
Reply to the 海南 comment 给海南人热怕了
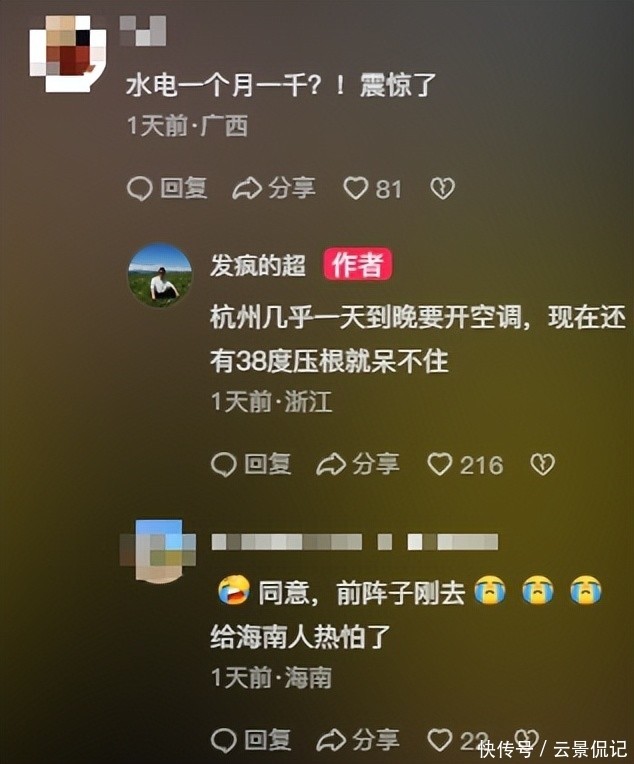coord(251,740)
